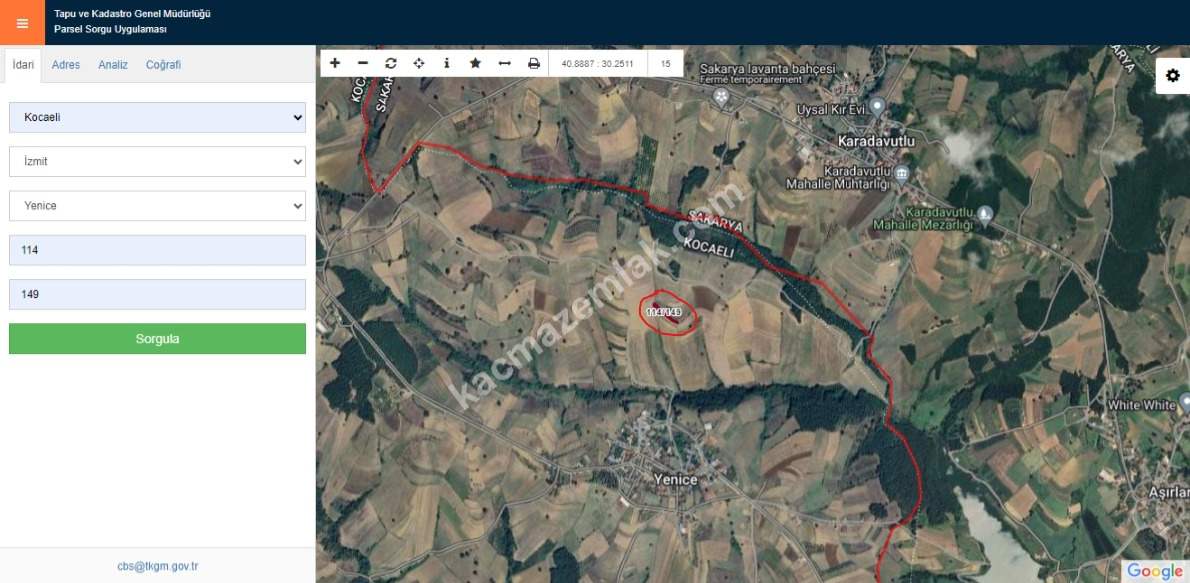Image resolution: width=1190 pixels, height=583 pixels.
Task: Print the map with the printer icon
Action: 534,63
